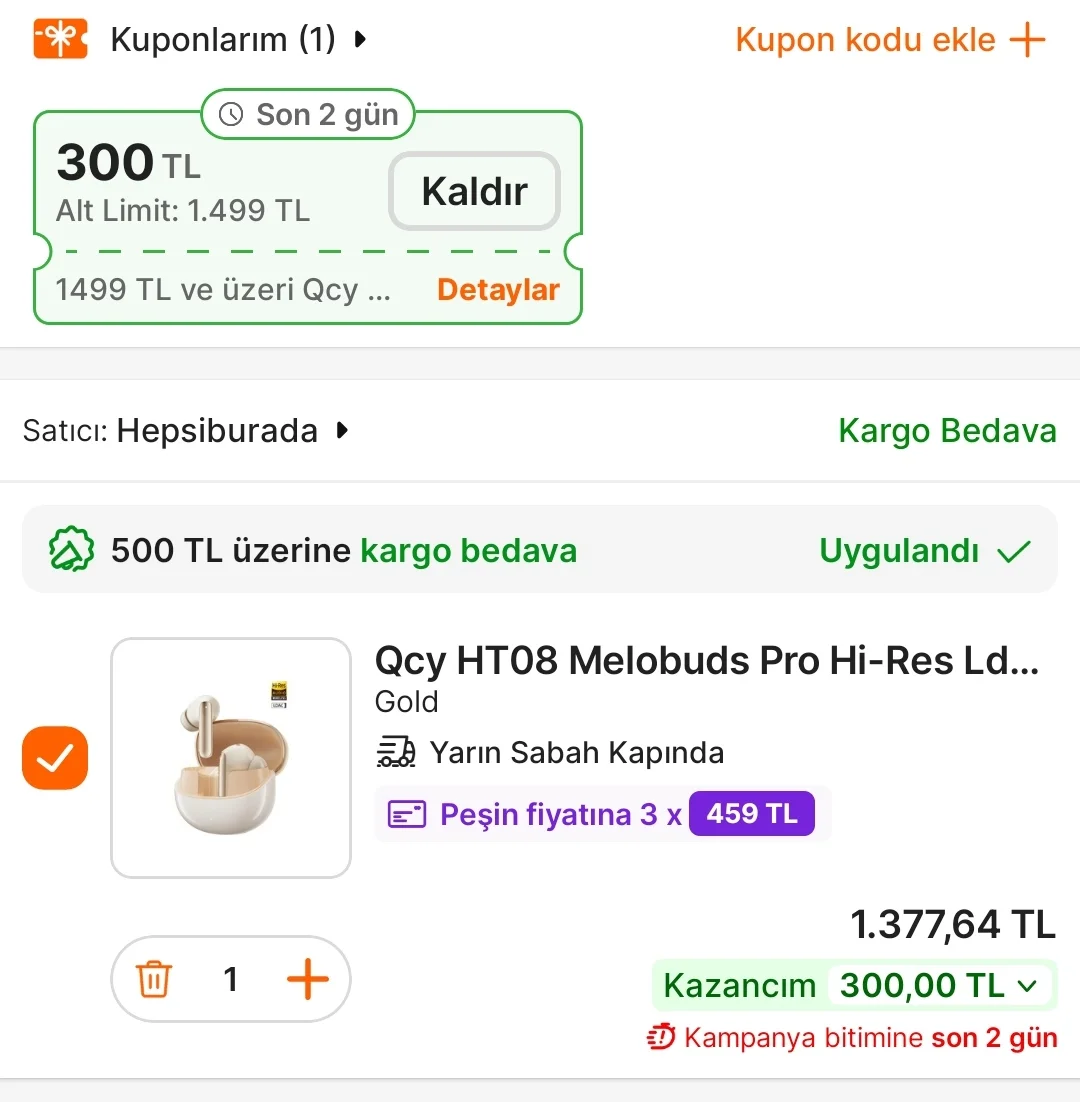Uncheck the Qcy HT08 item checkbox
The height and width of the screenshot is (1102, 1080).
click(x=55, y=758)
